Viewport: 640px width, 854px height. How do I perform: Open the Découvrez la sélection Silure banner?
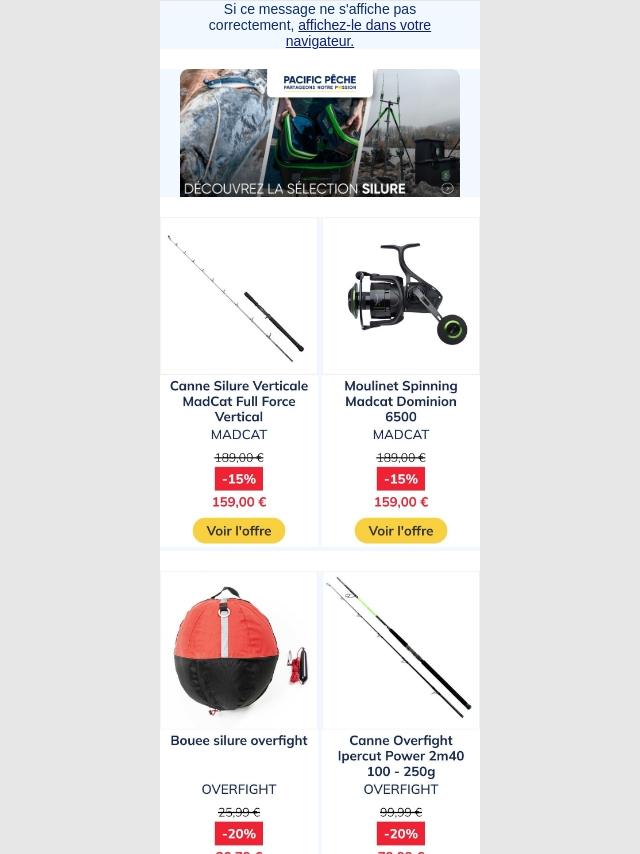319,133
